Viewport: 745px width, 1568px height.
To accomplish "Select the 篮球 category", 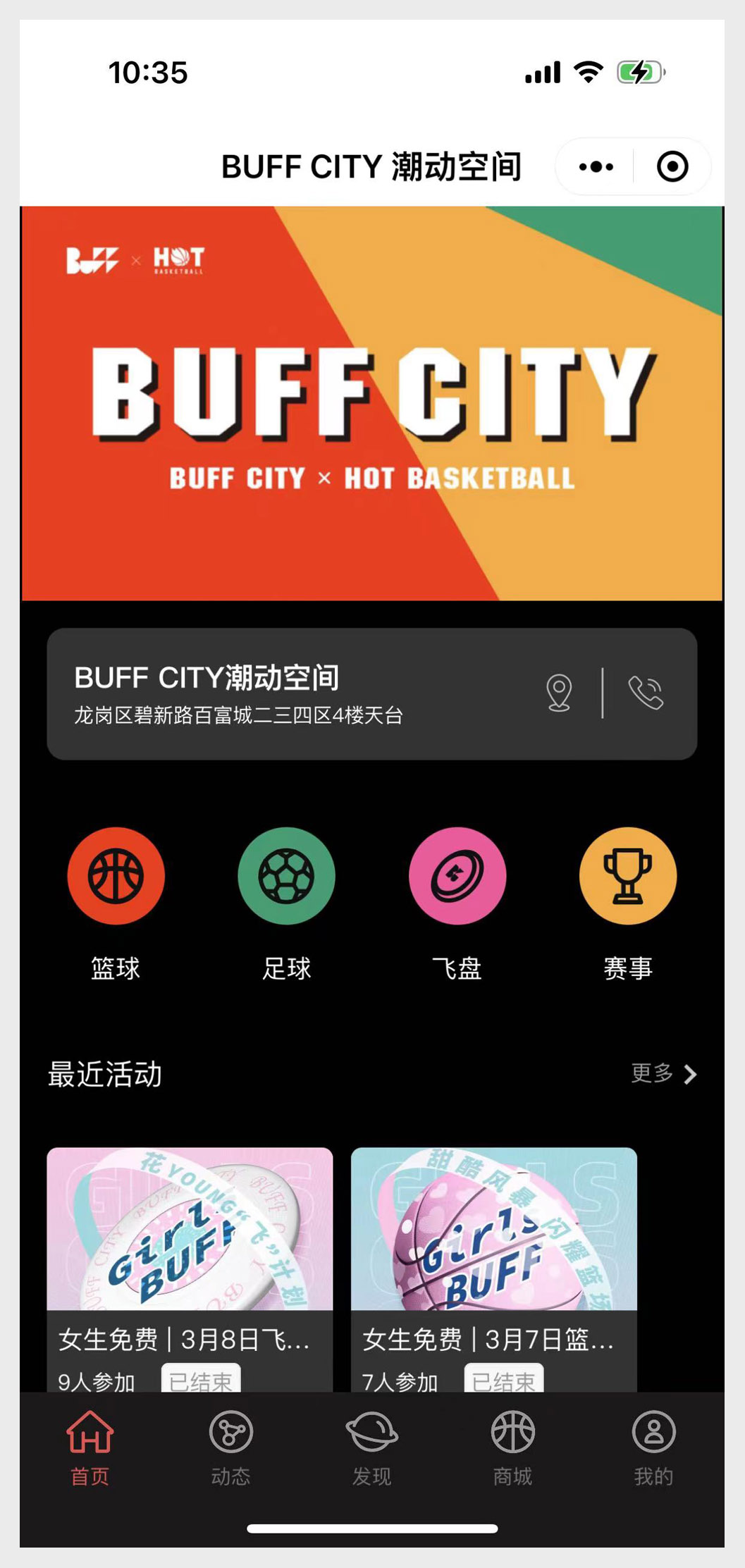I will (116, 904).
